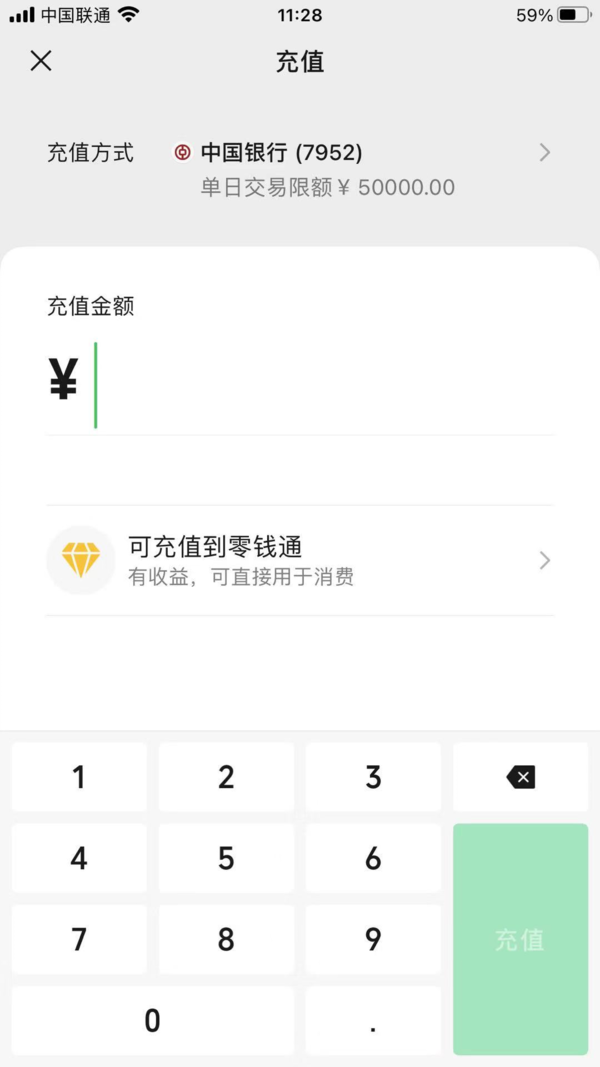Image resolution: width=600 pixels, height=1067 pixels.
Task: Enter digit 7 on the keypad
Action: click(79, 939)
